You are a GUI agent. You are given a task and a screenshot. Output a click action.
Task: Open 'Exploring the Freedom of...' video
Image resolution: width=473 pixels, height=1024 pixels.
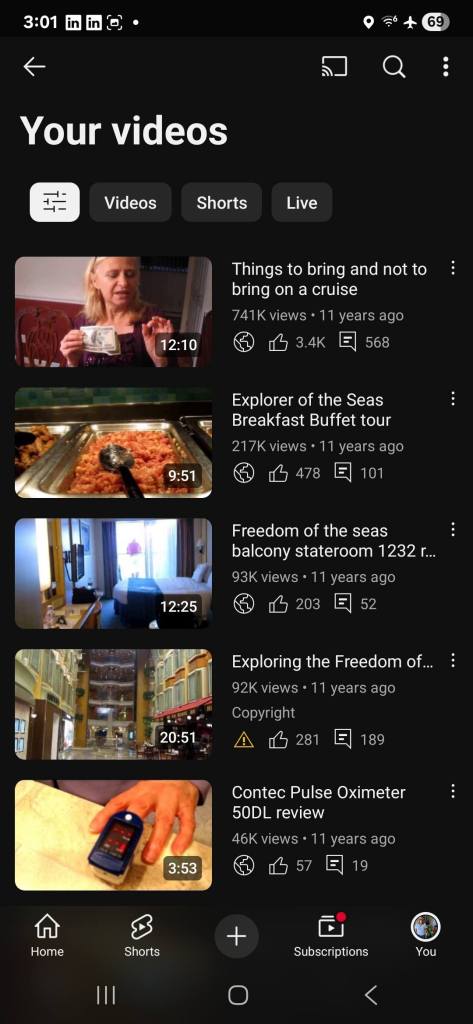[x=332, y=662]
